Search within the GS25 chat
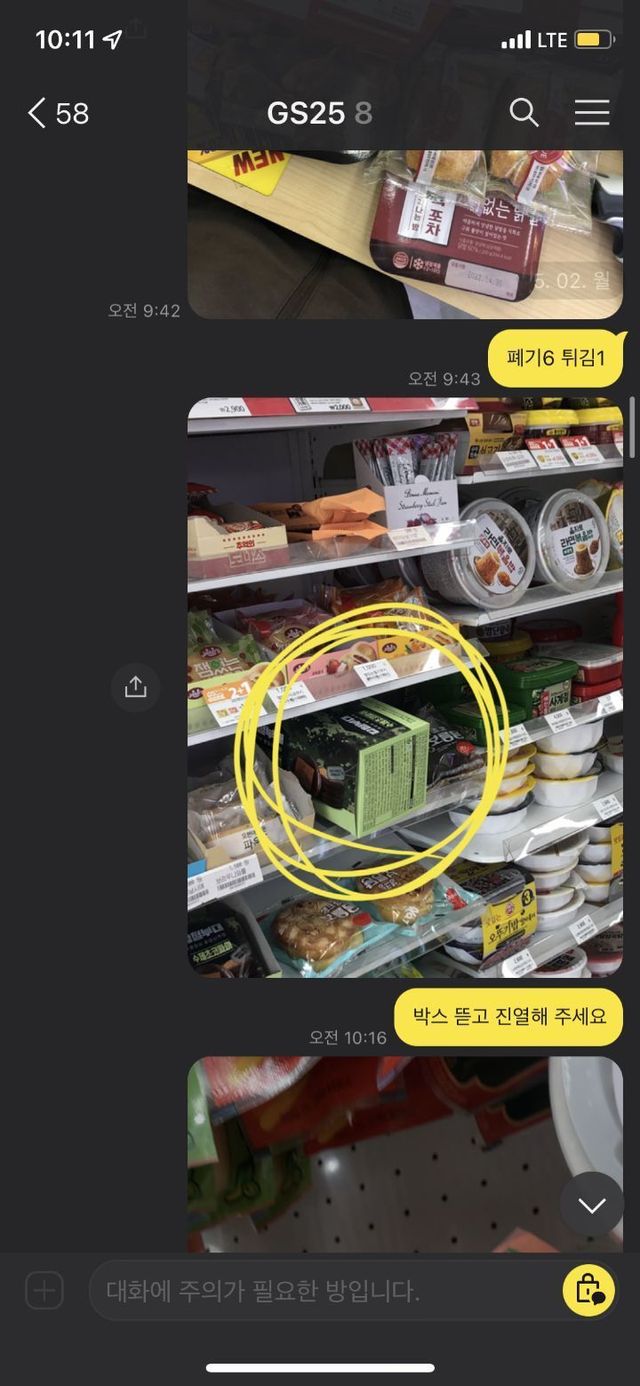This screenshot has height=1386, width=640. click(524, 112)
